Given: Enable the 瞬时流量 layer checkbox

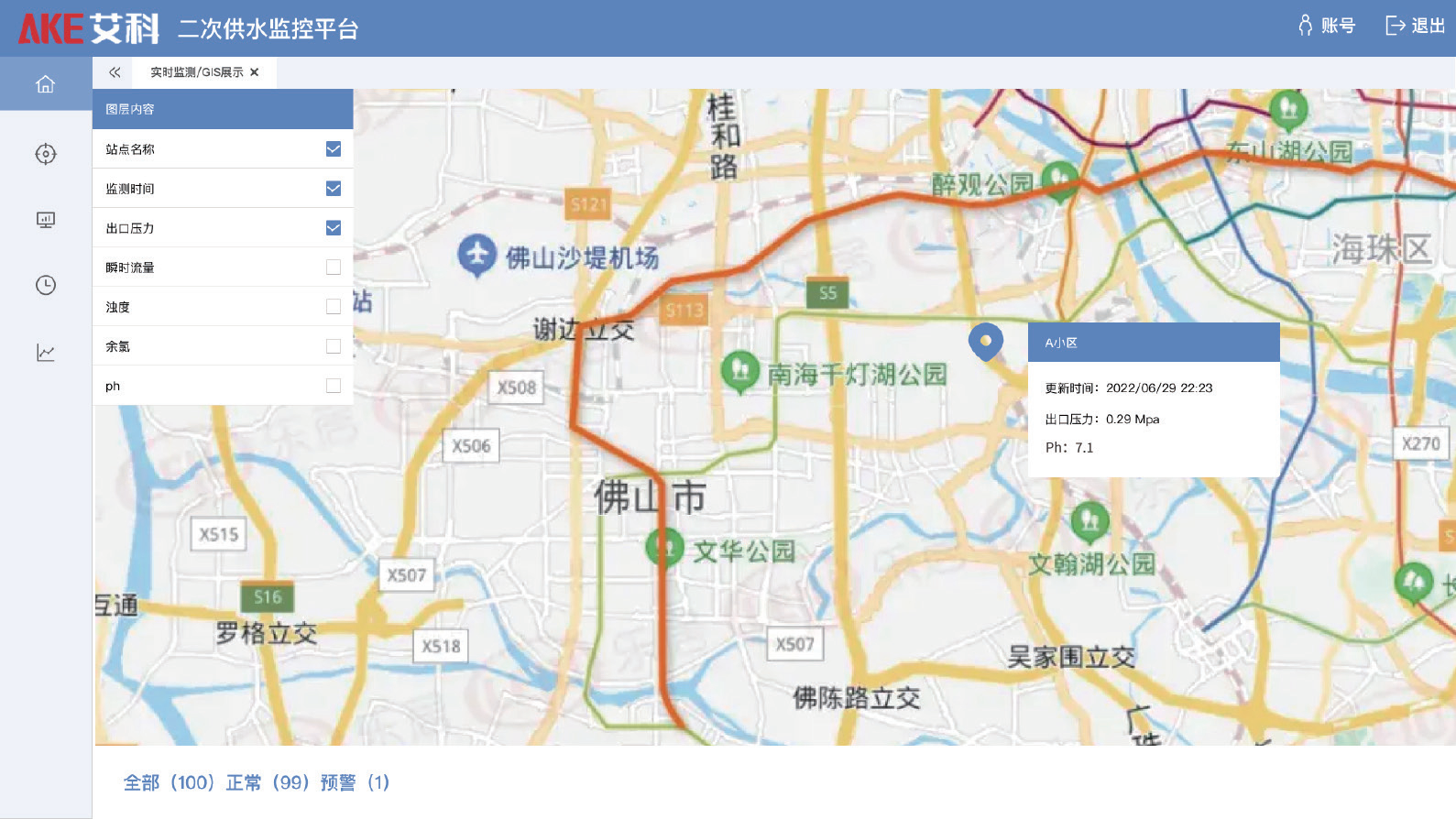Looking at the screenshot, I should coord(334,267).
